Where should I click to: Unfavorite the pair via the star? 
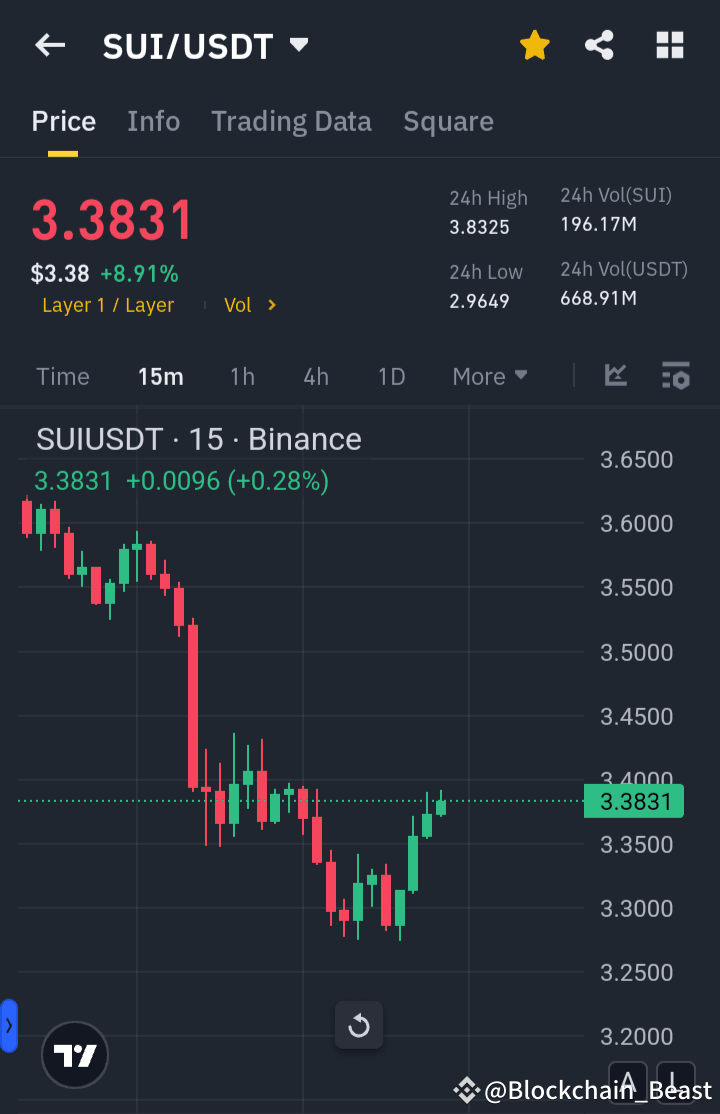[535, 45]
